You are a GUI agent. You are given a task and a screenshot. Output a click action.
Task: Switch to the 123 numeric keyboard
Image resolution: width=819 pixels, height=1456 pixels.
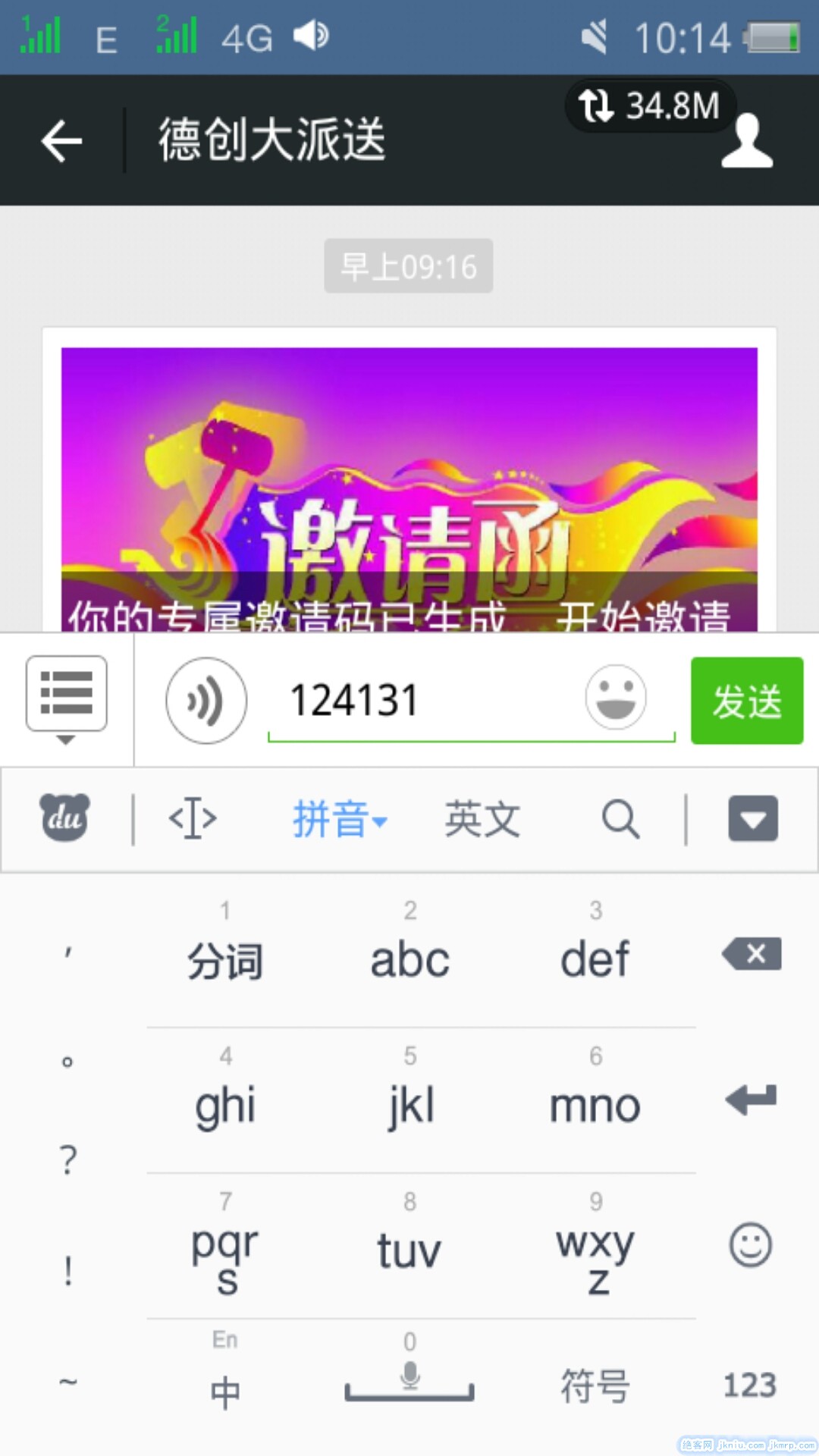[749, 1385]
